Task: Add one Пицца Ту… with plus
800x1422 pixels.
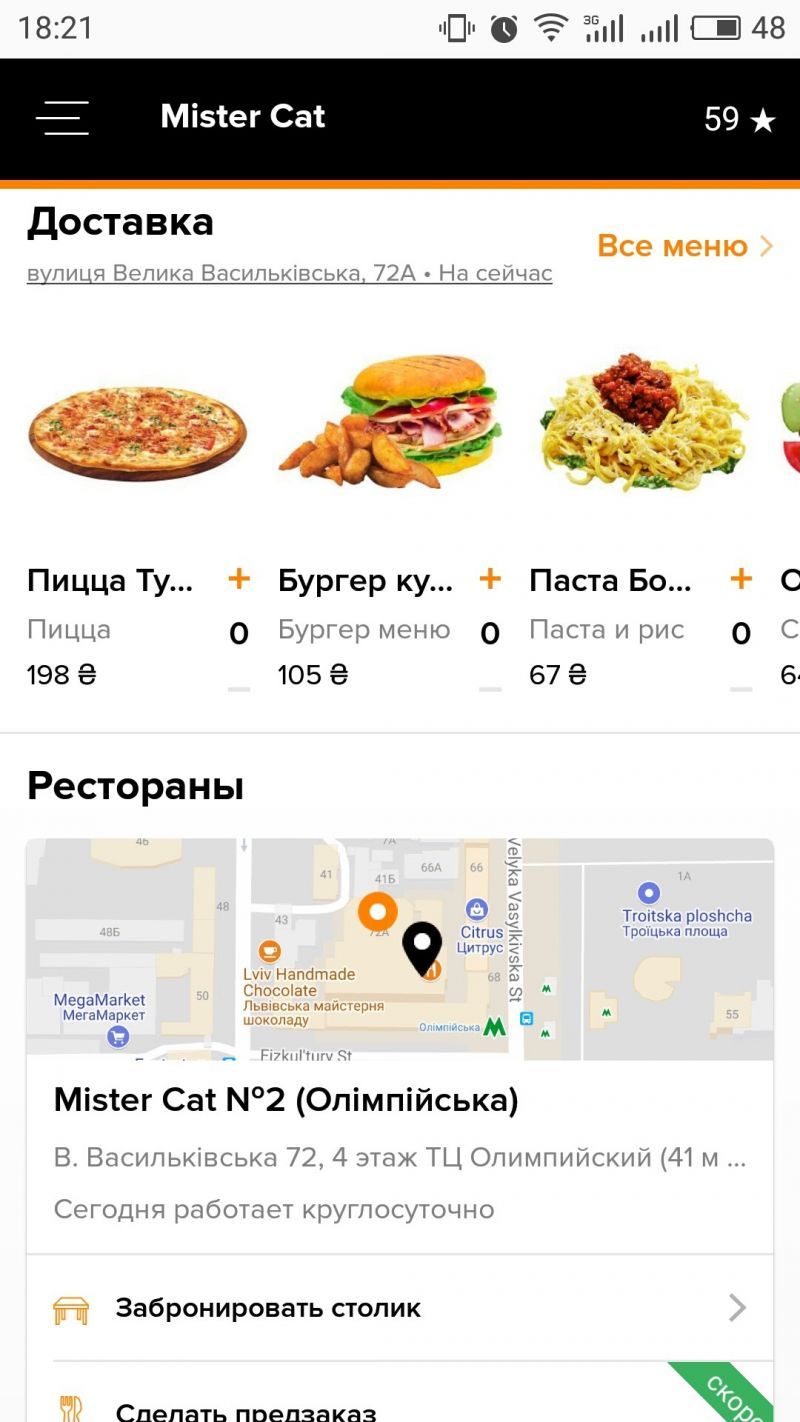Action: 238,578
